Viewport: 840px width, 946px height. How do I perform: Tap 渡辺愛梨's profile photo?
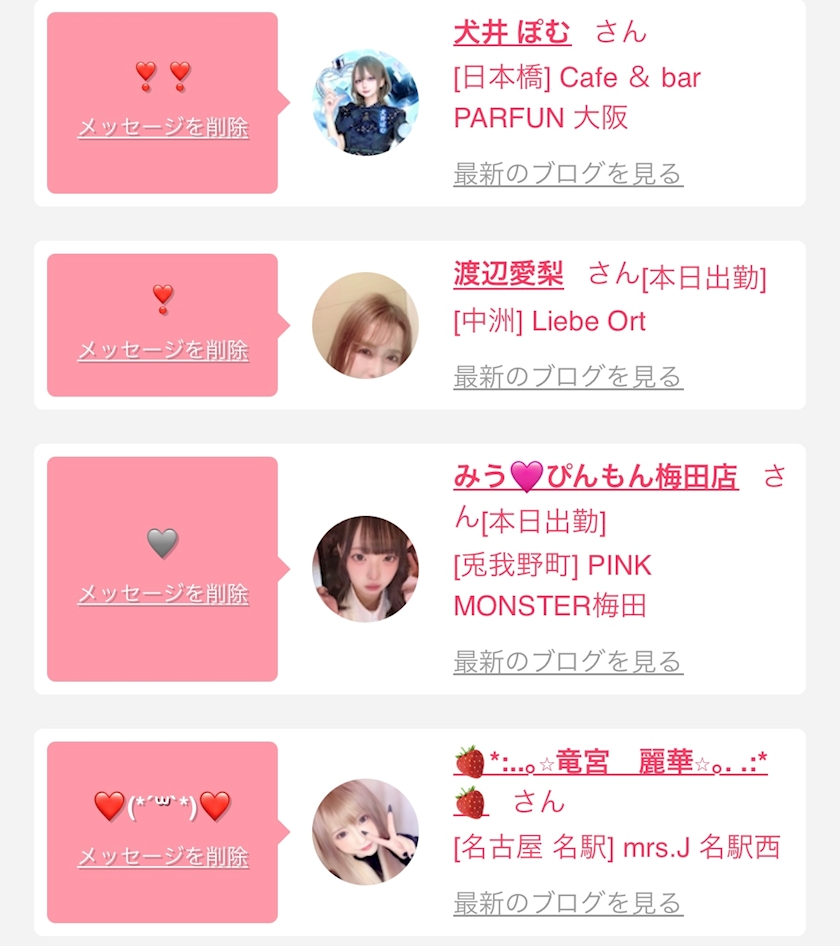(x=365, y=325)
